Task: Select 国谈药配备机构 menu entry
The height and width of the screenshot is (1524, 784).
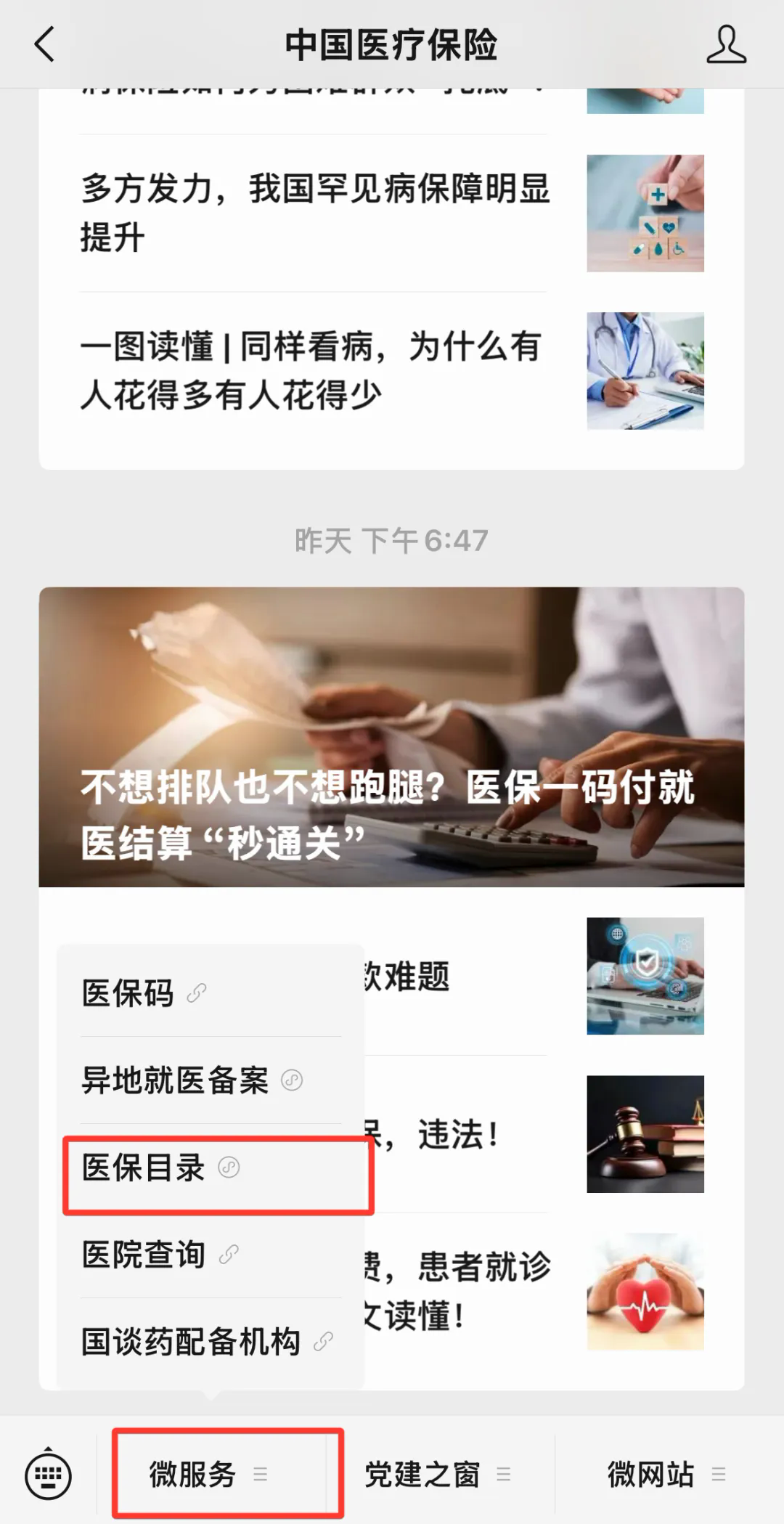Action: pyautogui.click(x=192, y=1340)
